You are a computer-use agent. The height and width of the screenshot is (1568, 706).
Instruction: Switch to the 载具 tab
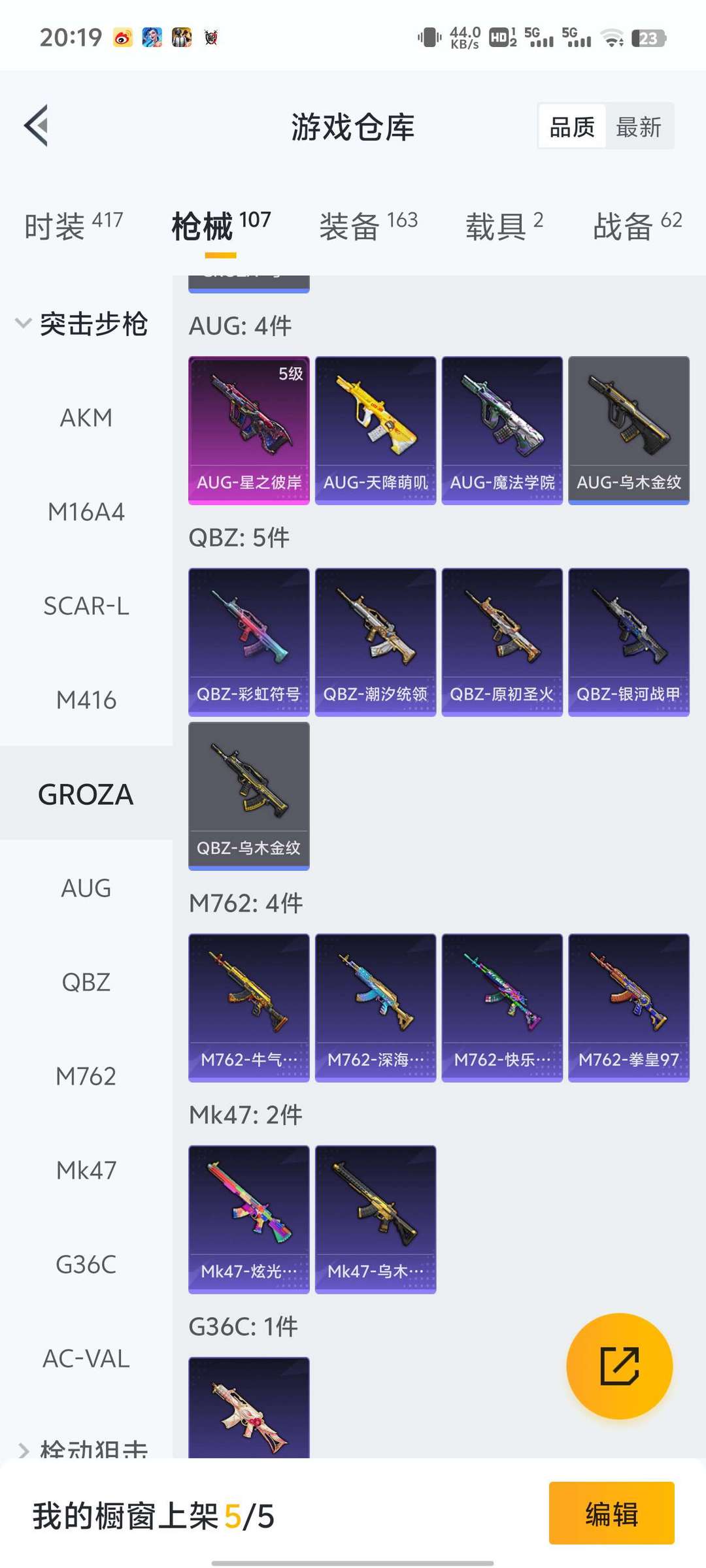(504, 226)
